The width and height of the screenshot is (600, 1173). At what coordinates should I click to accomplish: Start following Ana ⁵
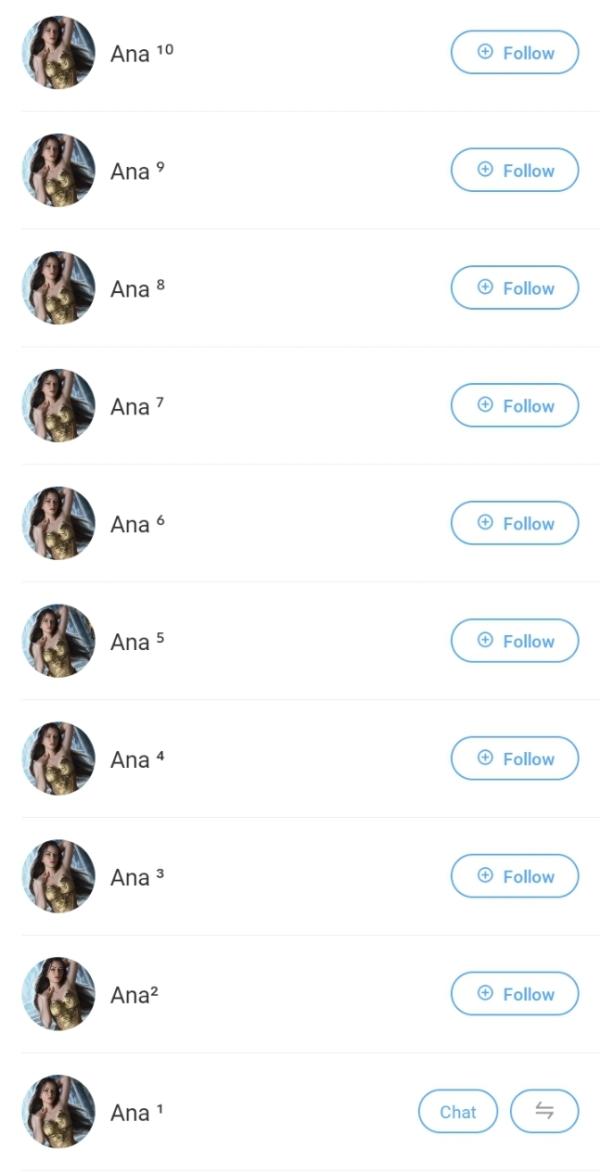point(515,641)
